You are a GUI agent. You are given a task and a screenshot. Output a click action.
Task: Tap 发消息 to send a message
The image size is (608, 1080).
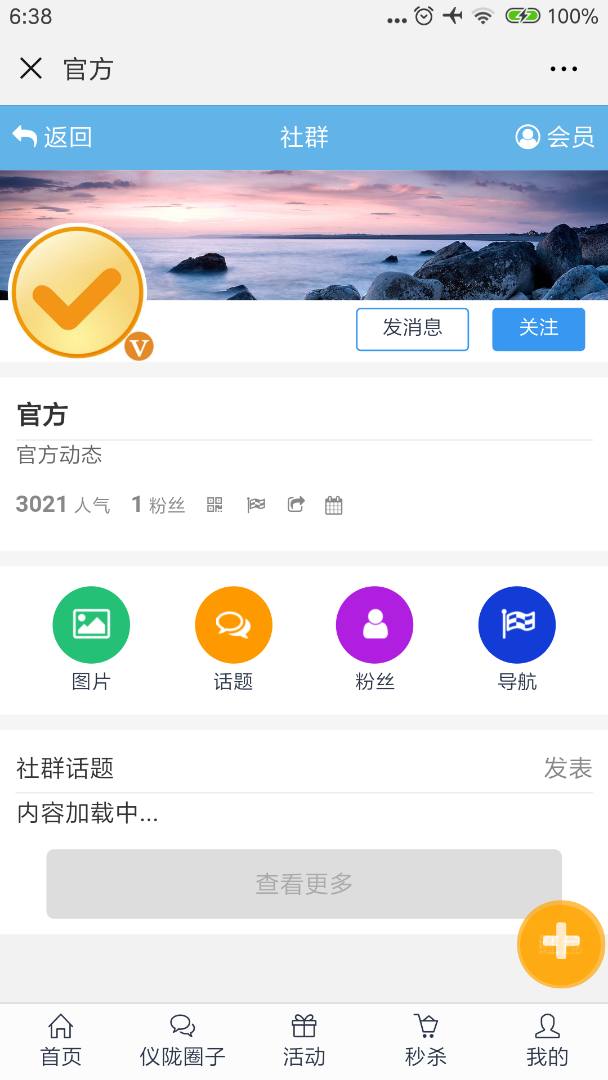[412, 329]
